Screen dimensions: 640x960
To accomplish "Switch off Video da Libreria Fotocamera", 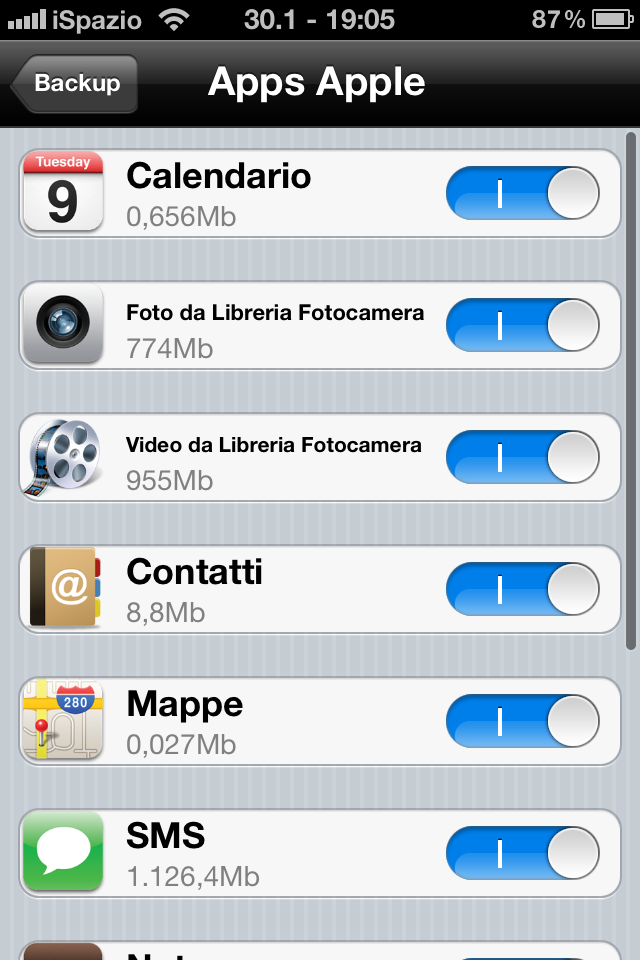I will pos(522,458).
